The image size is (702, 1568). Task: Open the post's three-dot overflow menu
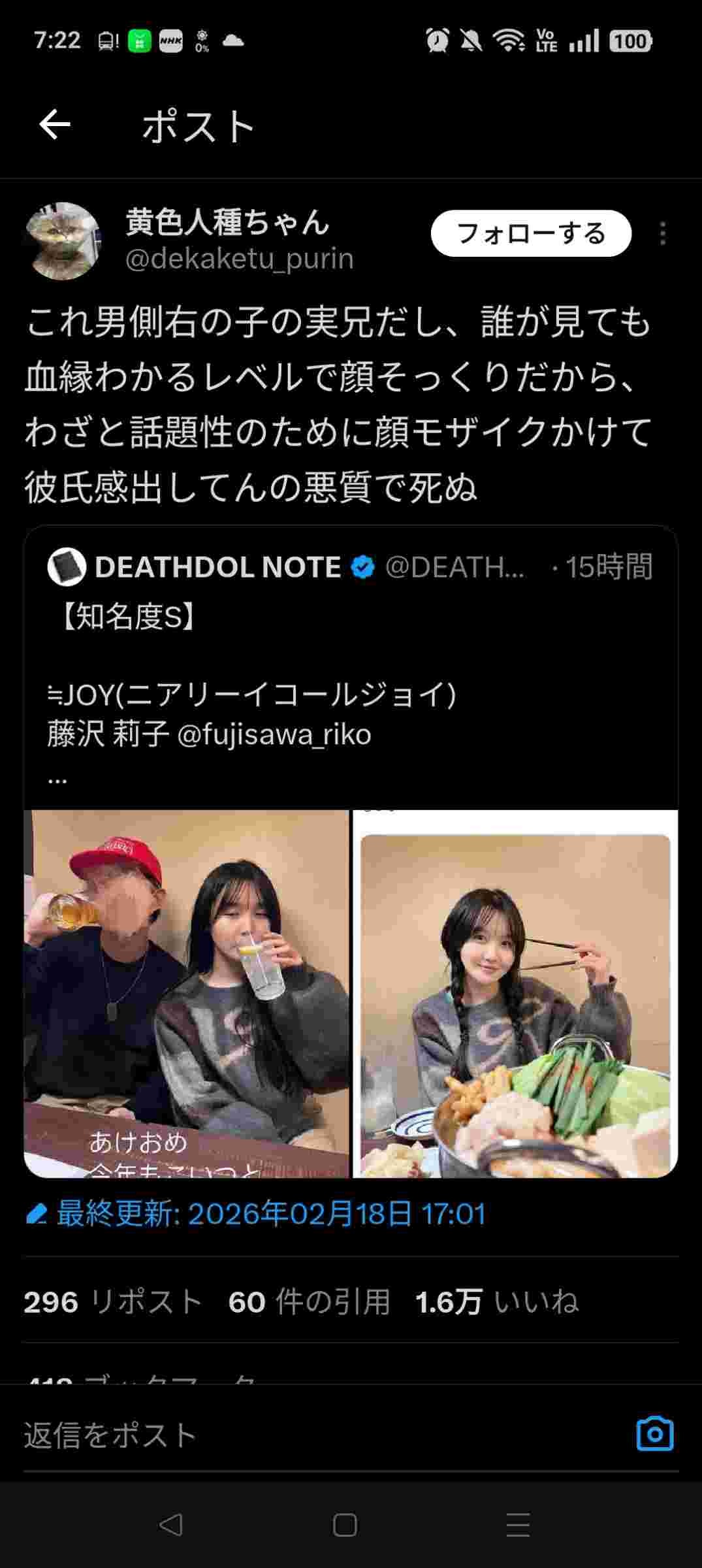coord(663,233)
